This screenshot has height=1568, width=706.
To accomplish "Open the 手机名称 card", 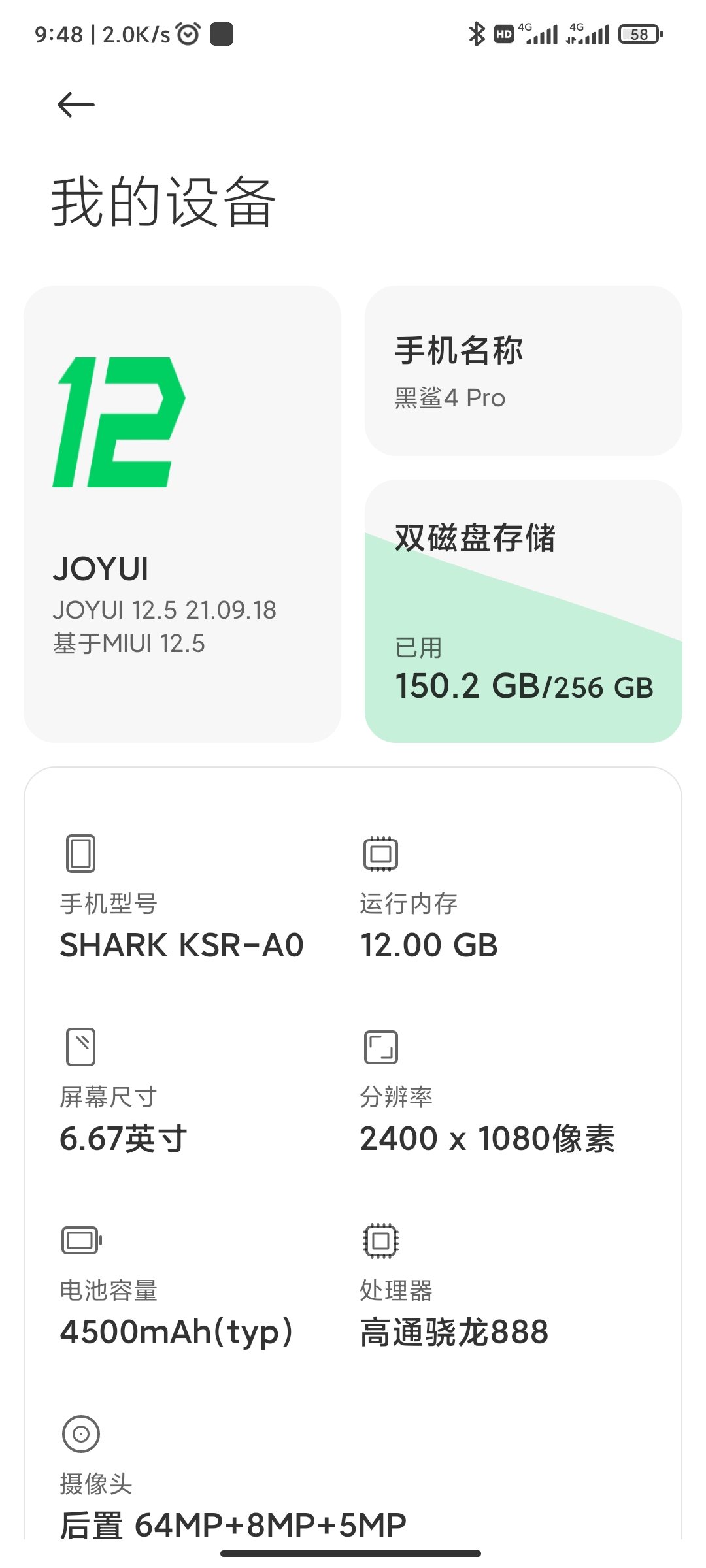I will pyautogui.click(x=523, y=370).
